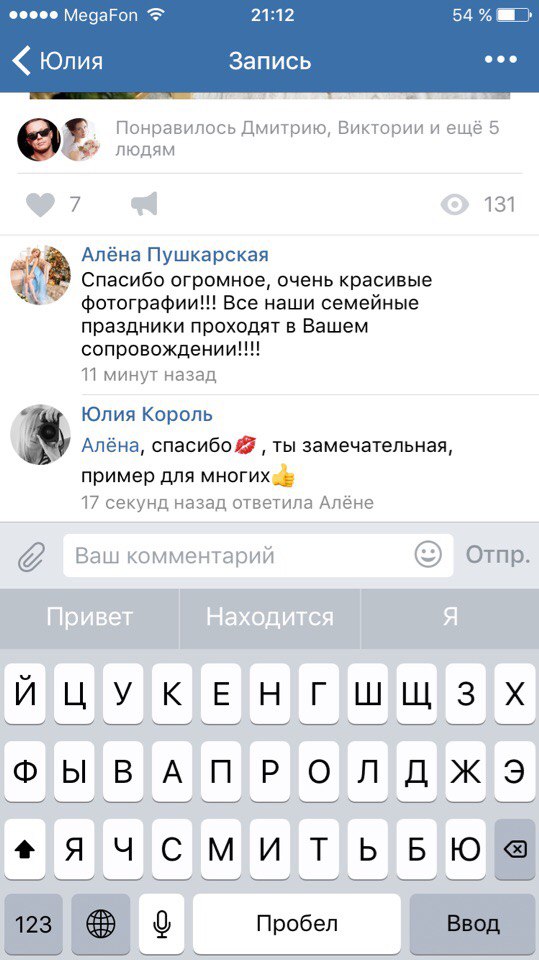
Task: Attach a file with the paperclip
Action: point(31,556)
